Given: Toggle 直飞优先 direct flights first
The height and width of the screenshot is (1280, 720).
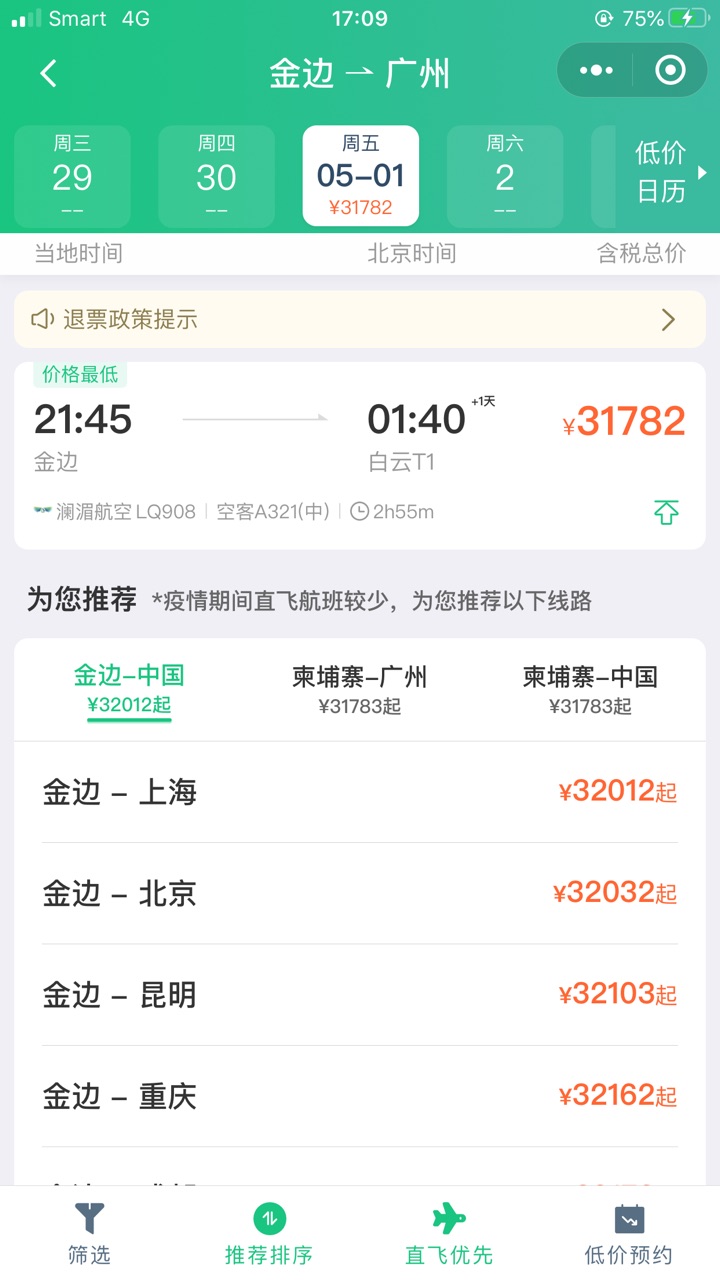Looking at the screenshot, I should [x=449, y=1234].
